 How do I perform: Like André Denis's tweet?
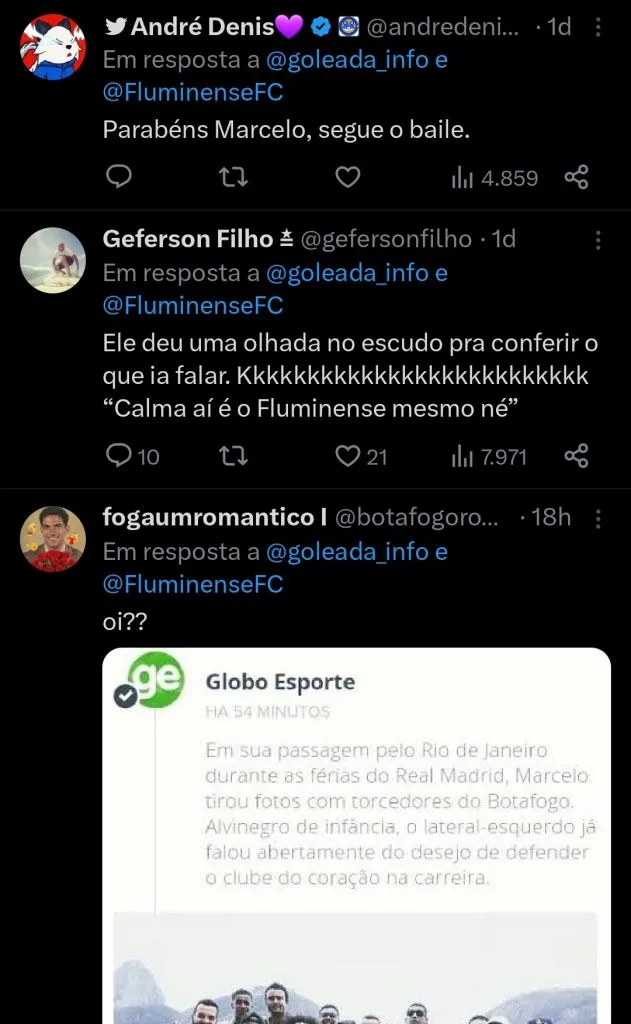pos(347,178)
